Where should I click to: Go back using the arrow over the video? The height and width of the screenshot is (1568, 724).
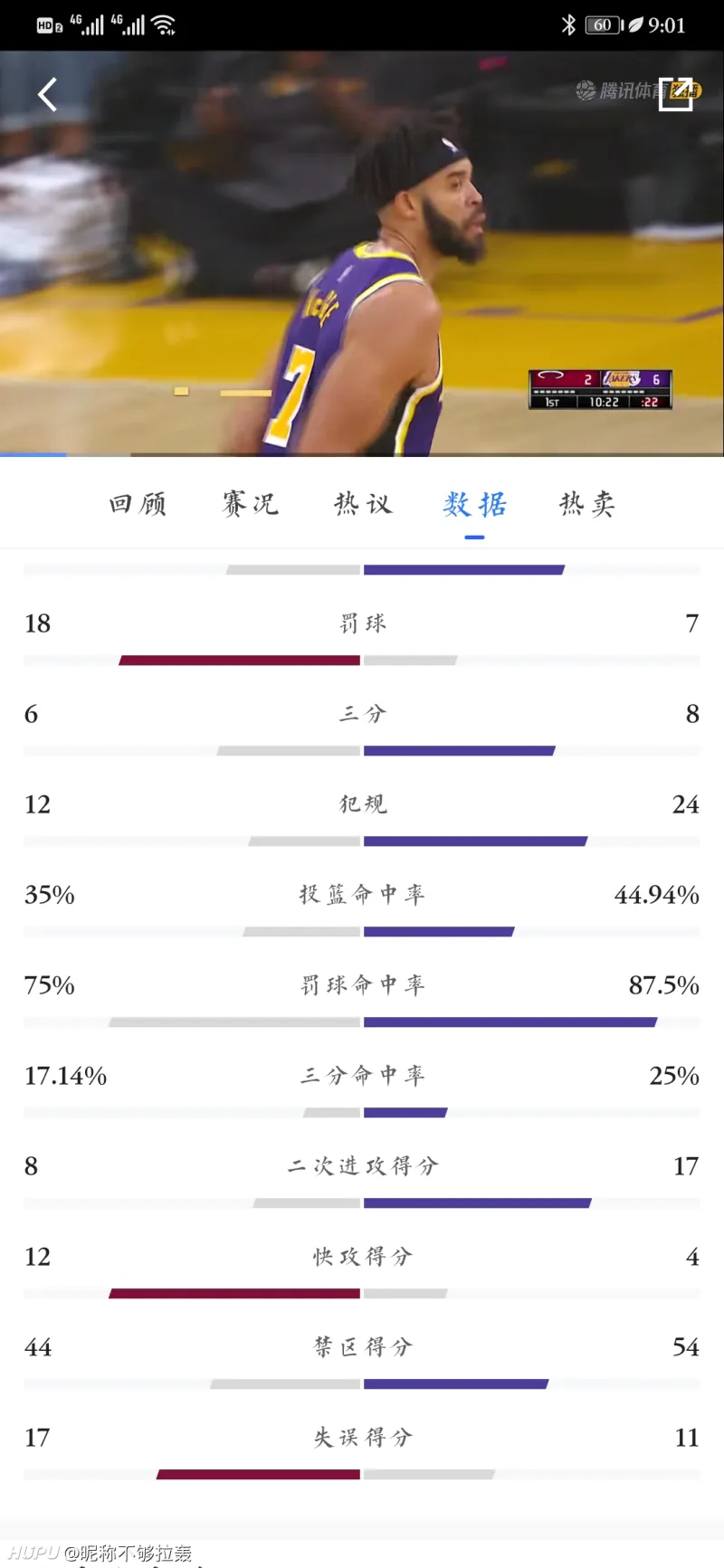pyautogui.click(x=48, y=94)
